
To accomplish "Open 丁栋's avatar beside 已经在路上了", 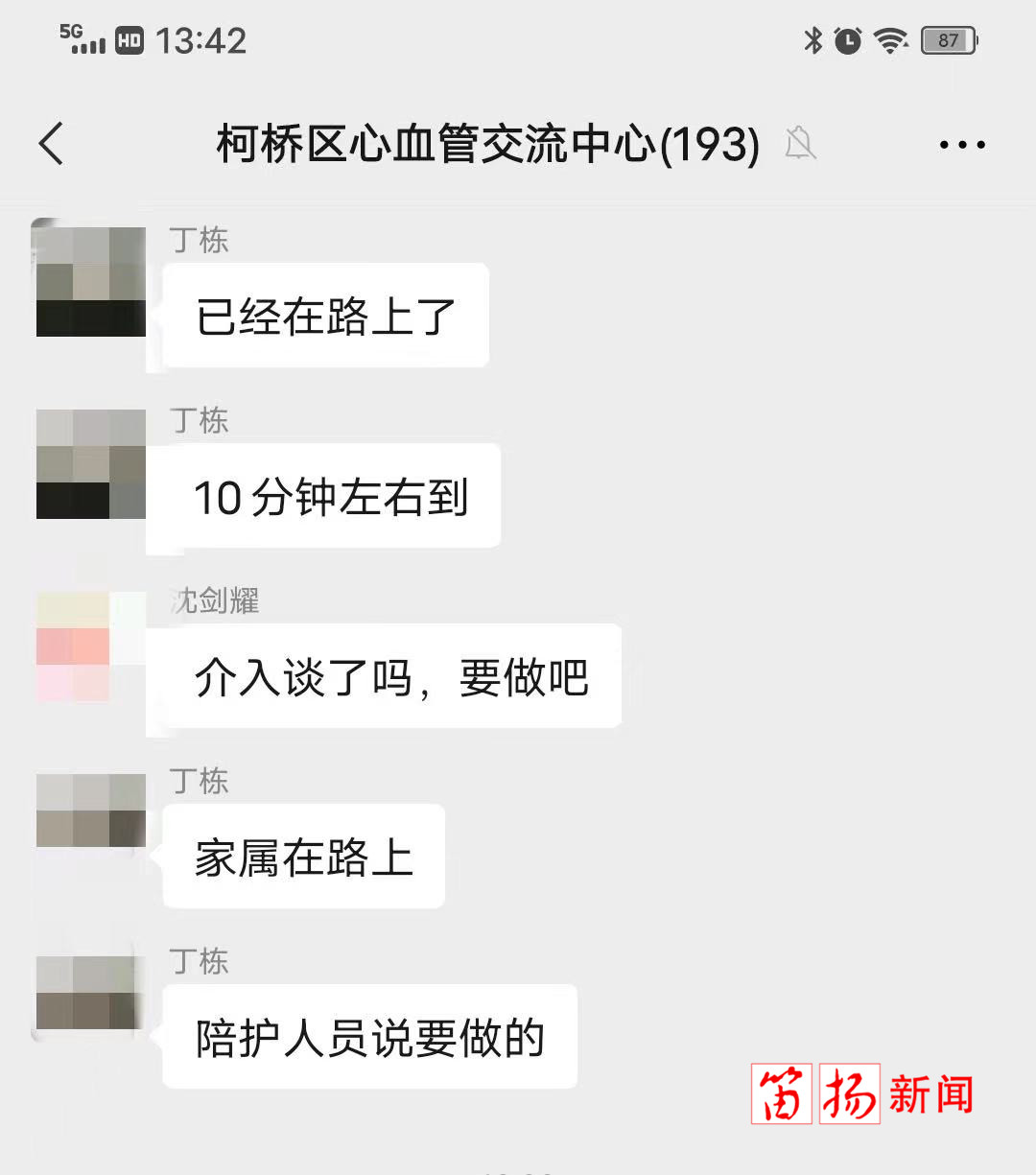I will tap(90, 281).
